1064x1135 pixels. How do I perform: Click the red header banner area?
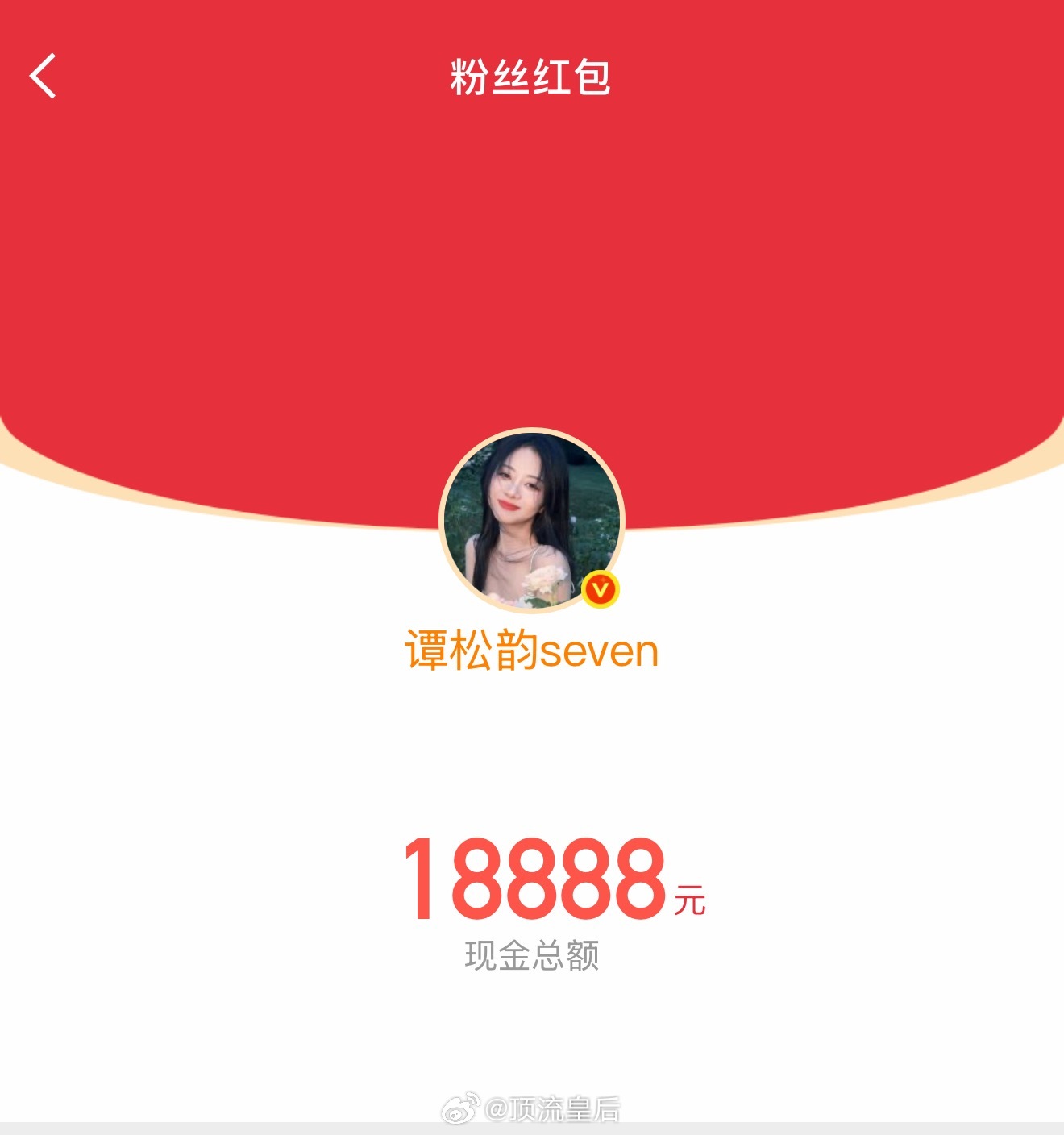(532, 242)
